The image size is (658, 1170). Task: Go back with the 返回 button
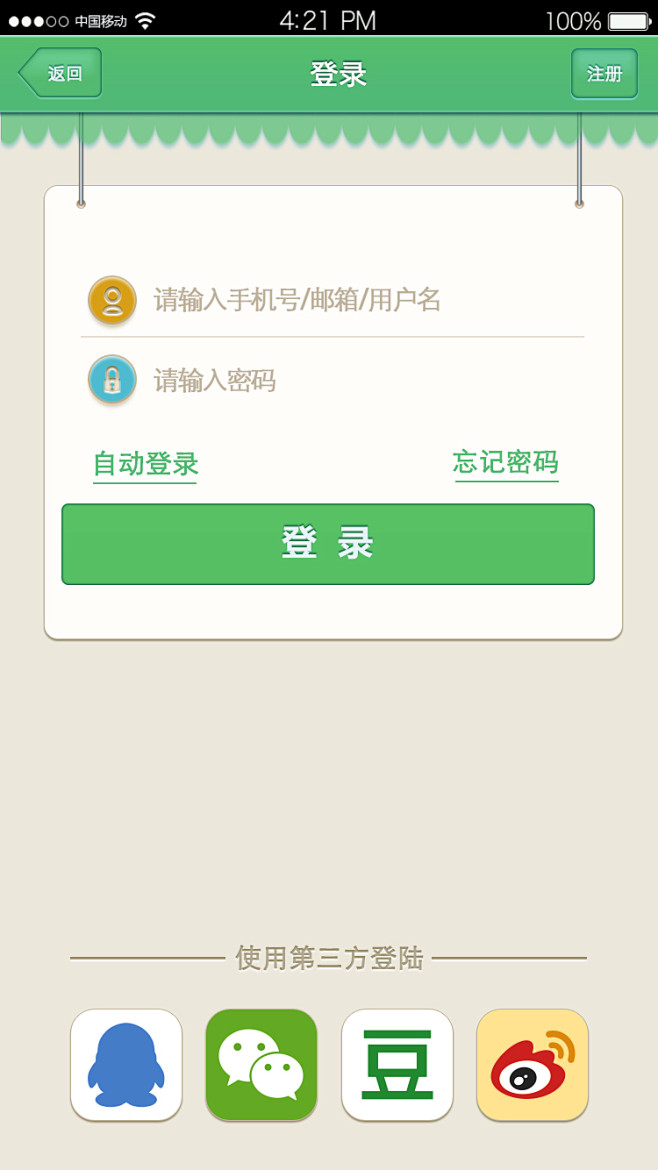60,73
